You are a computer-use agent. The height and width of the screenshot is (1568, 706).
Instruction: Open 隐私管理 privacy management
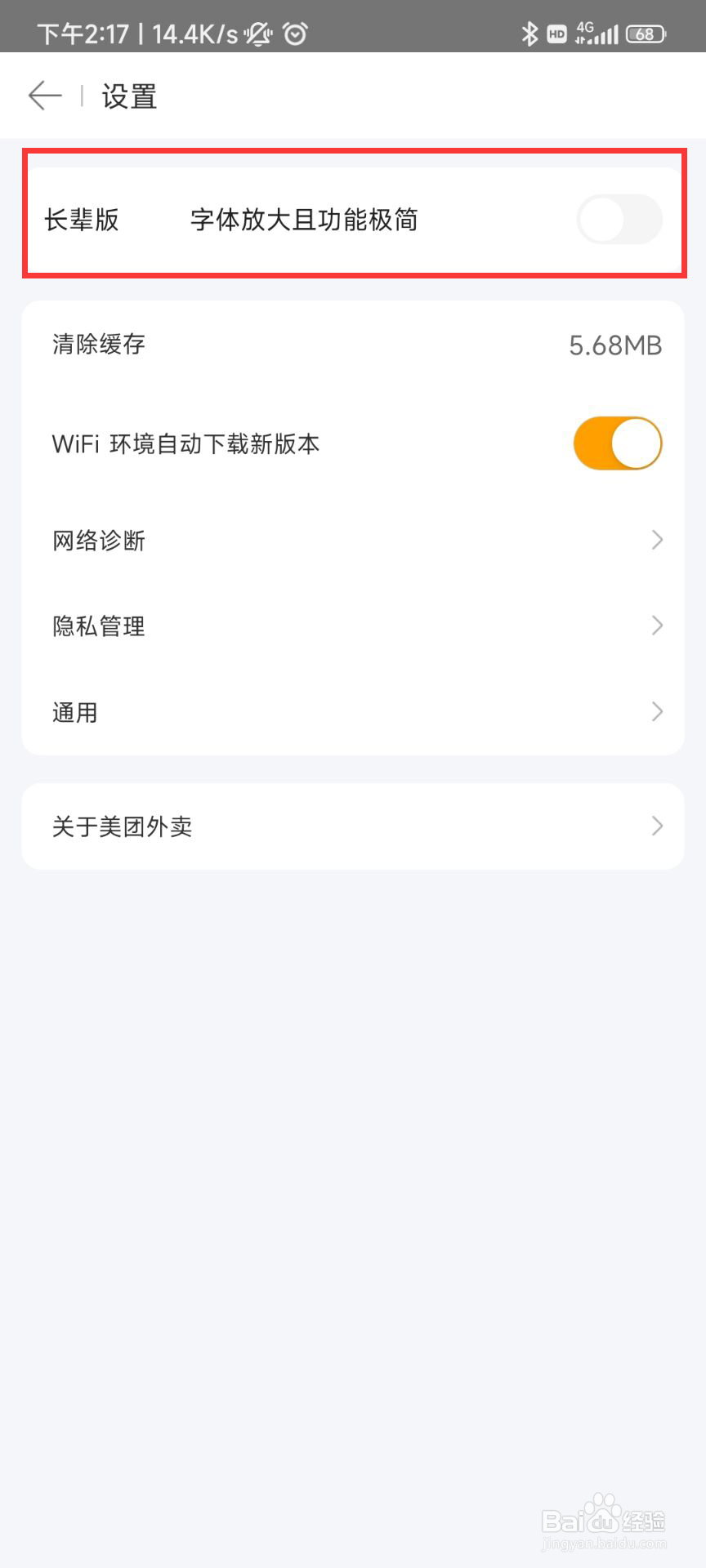[x=353, y=626]
